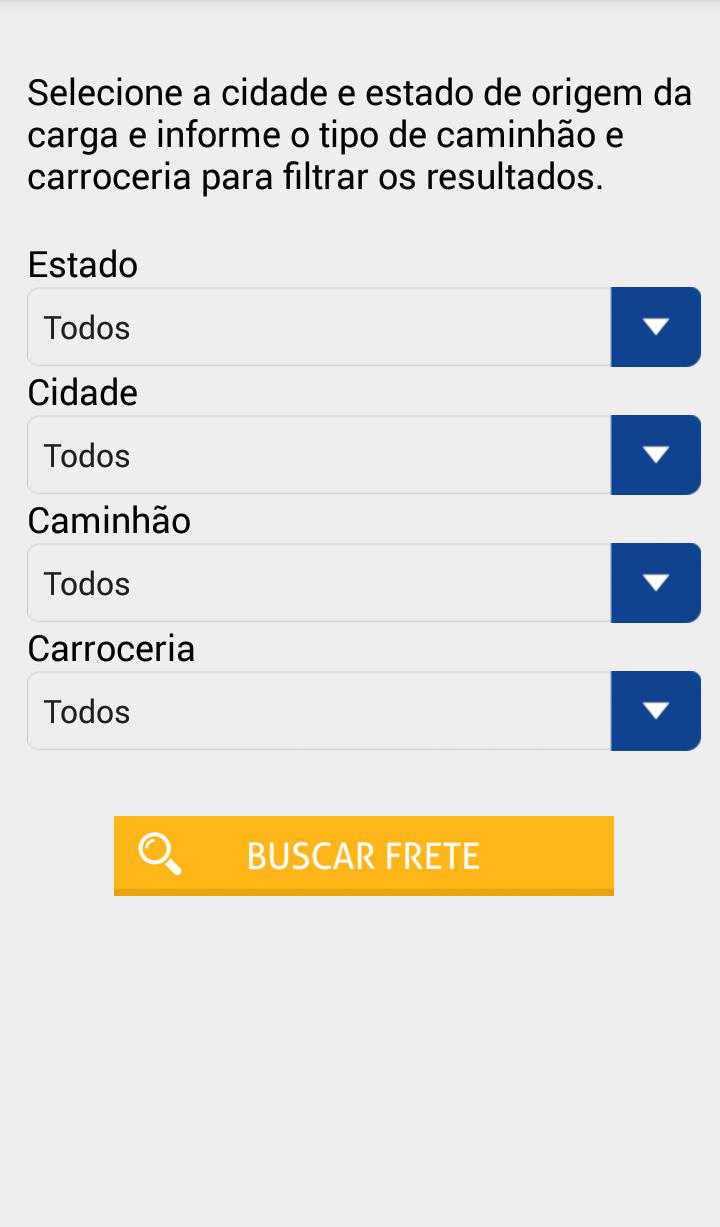Select the yellow search bar to buscar frete
The height and width of the screenshot is (1227, 720).
[363, 855]
